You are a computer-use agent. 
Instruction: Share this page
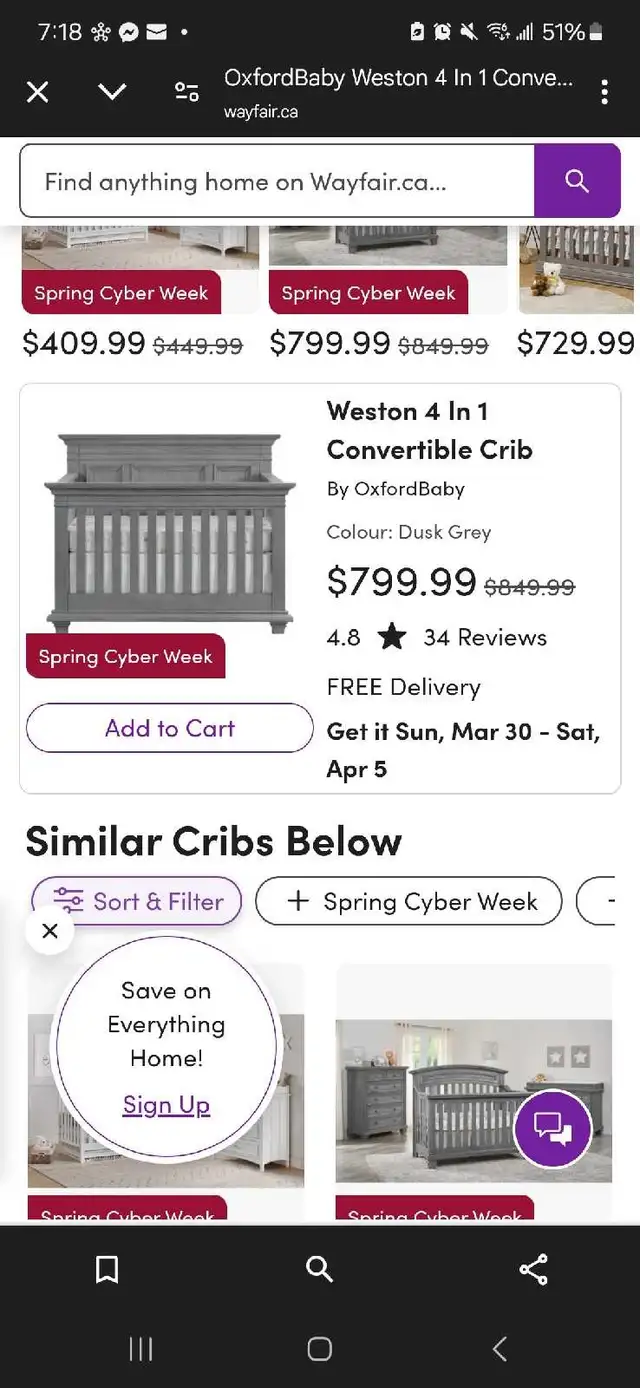(533, 1270)
